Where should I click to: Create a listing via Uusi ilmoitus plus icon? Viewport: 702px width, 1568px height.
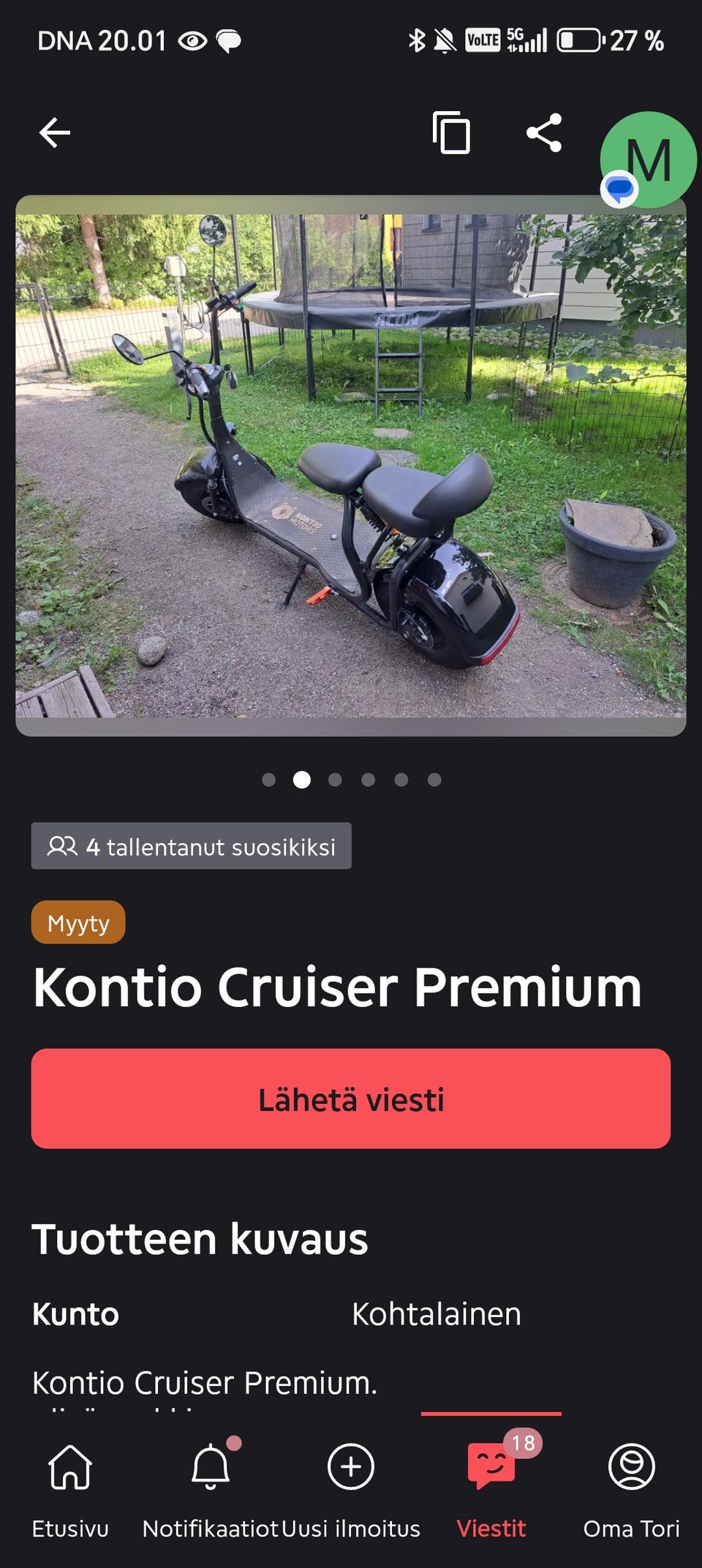click(351, 1485)
